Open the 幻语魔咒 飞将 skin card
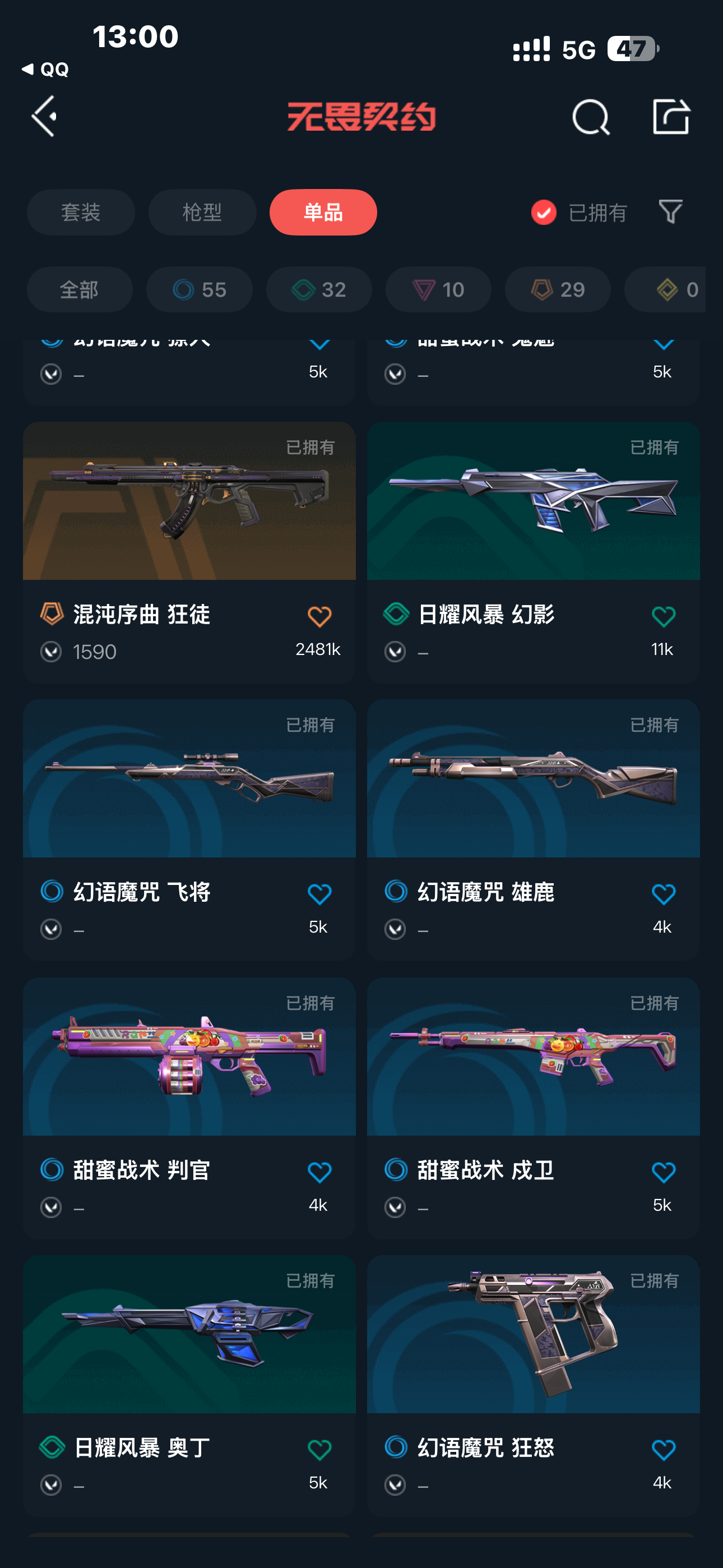This screenshot has height=1568, width=723. point(189,829)
